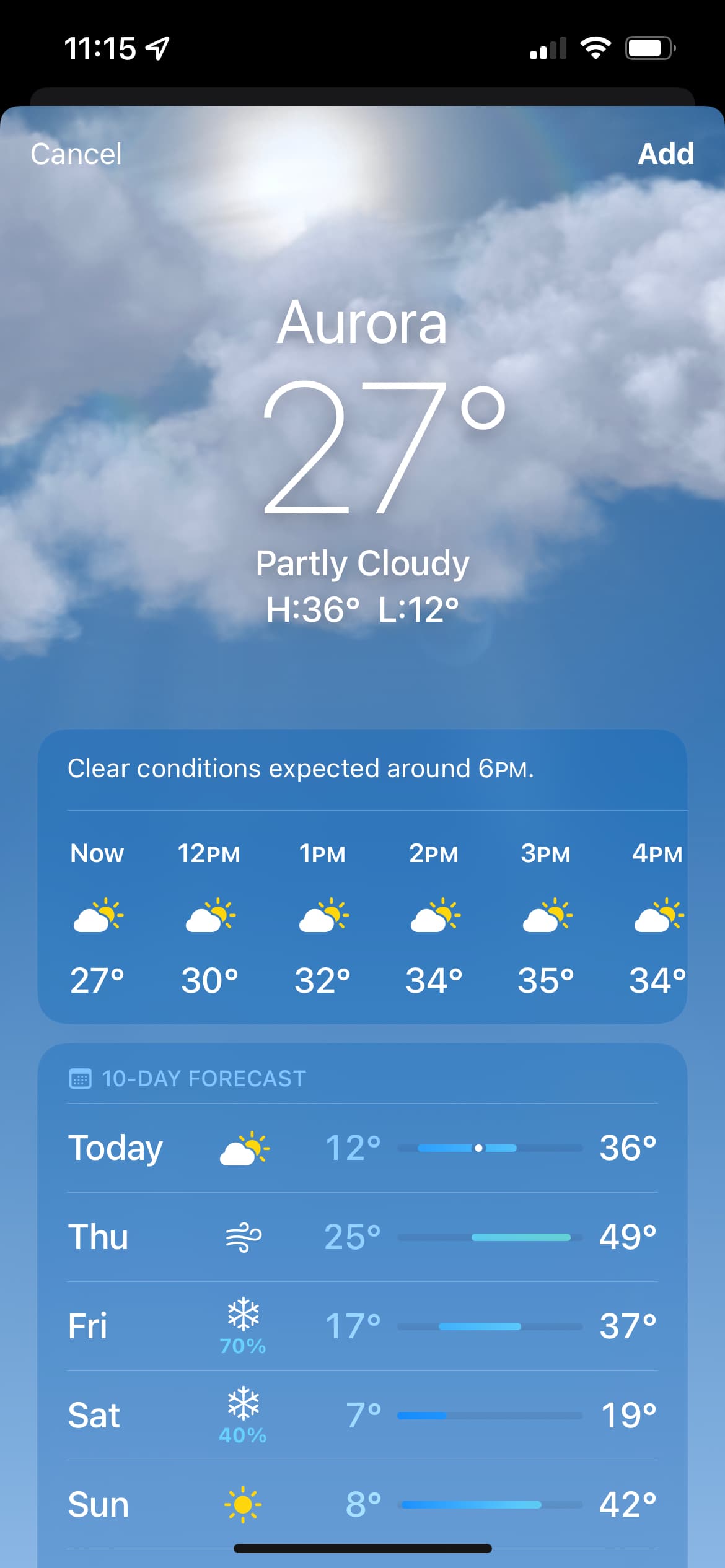
Task: Add Aurora to the weather list
Action: [666, 154]
